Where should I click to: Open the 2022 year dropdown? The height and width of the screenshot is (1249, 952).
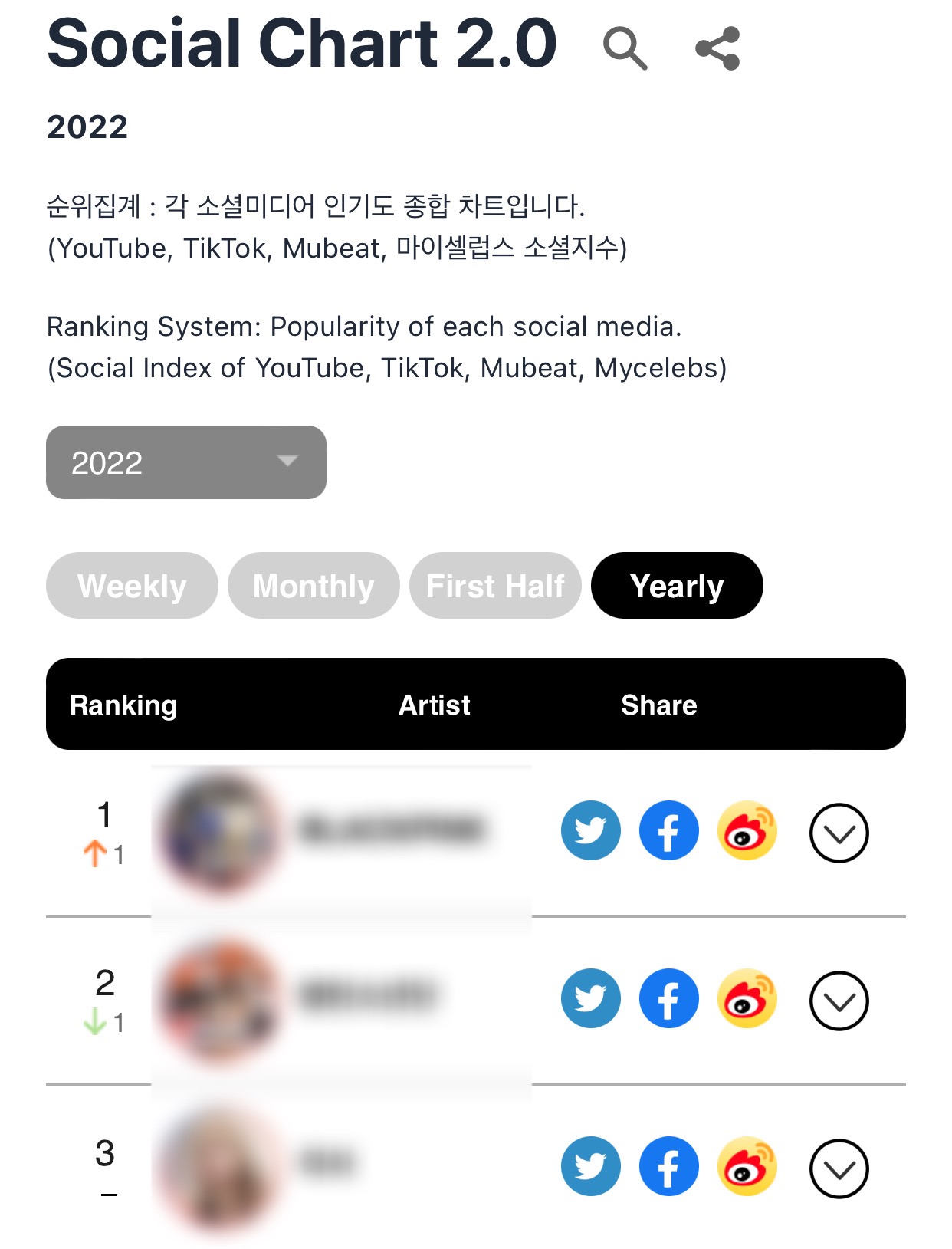pyautogui.click(x=186, y=462)
